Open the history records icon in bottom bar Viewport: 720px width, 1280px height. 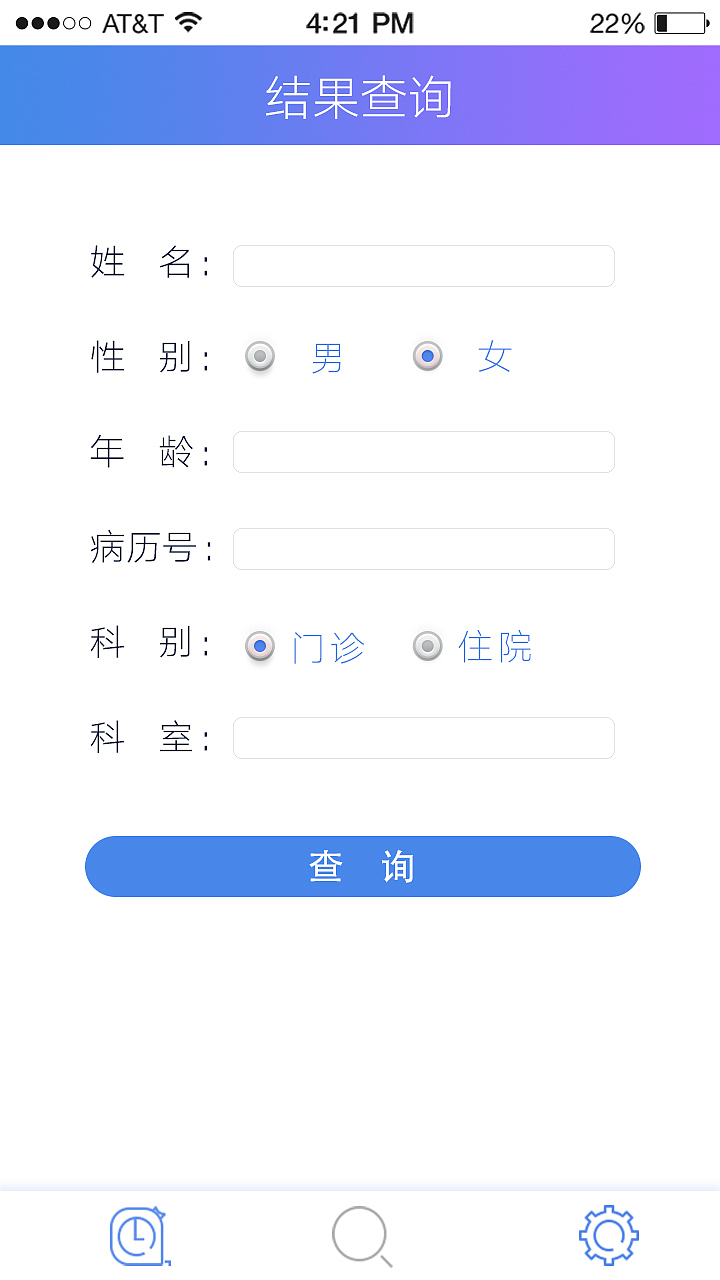[x=138, y=1235]
